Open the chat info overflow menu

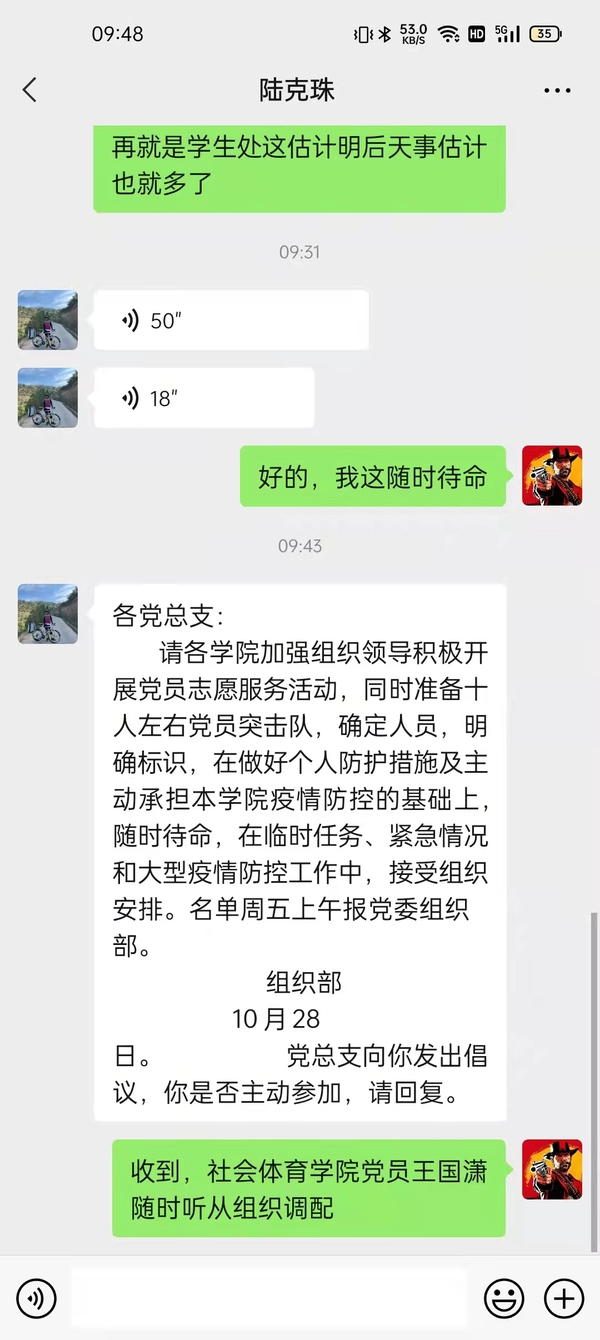pos(557,91)
